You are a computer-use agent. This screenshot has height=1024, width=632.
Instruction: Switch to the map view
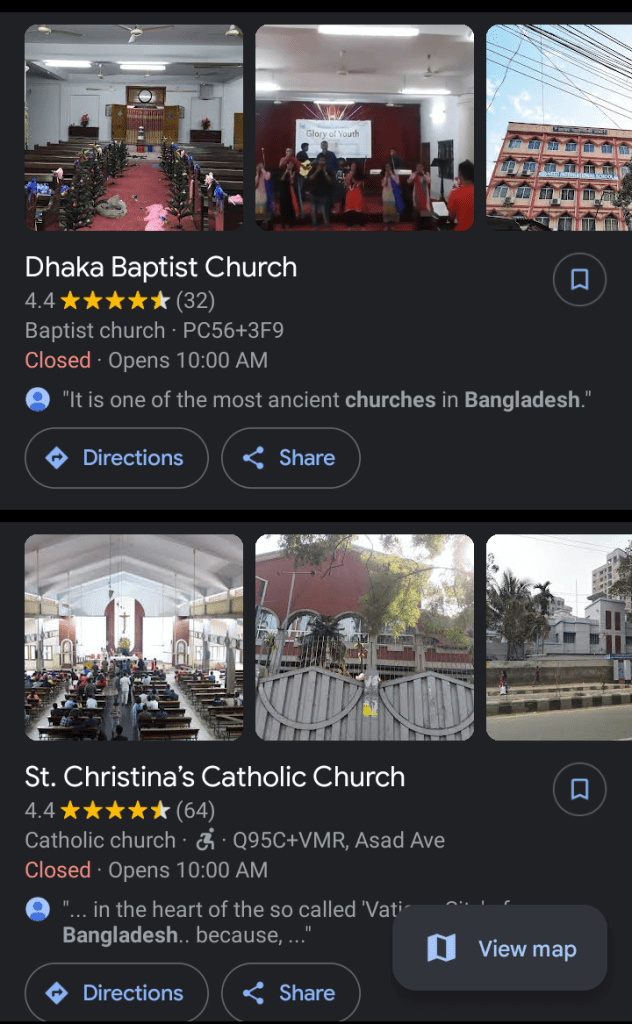pyautogui.click(x=500, y=948)
